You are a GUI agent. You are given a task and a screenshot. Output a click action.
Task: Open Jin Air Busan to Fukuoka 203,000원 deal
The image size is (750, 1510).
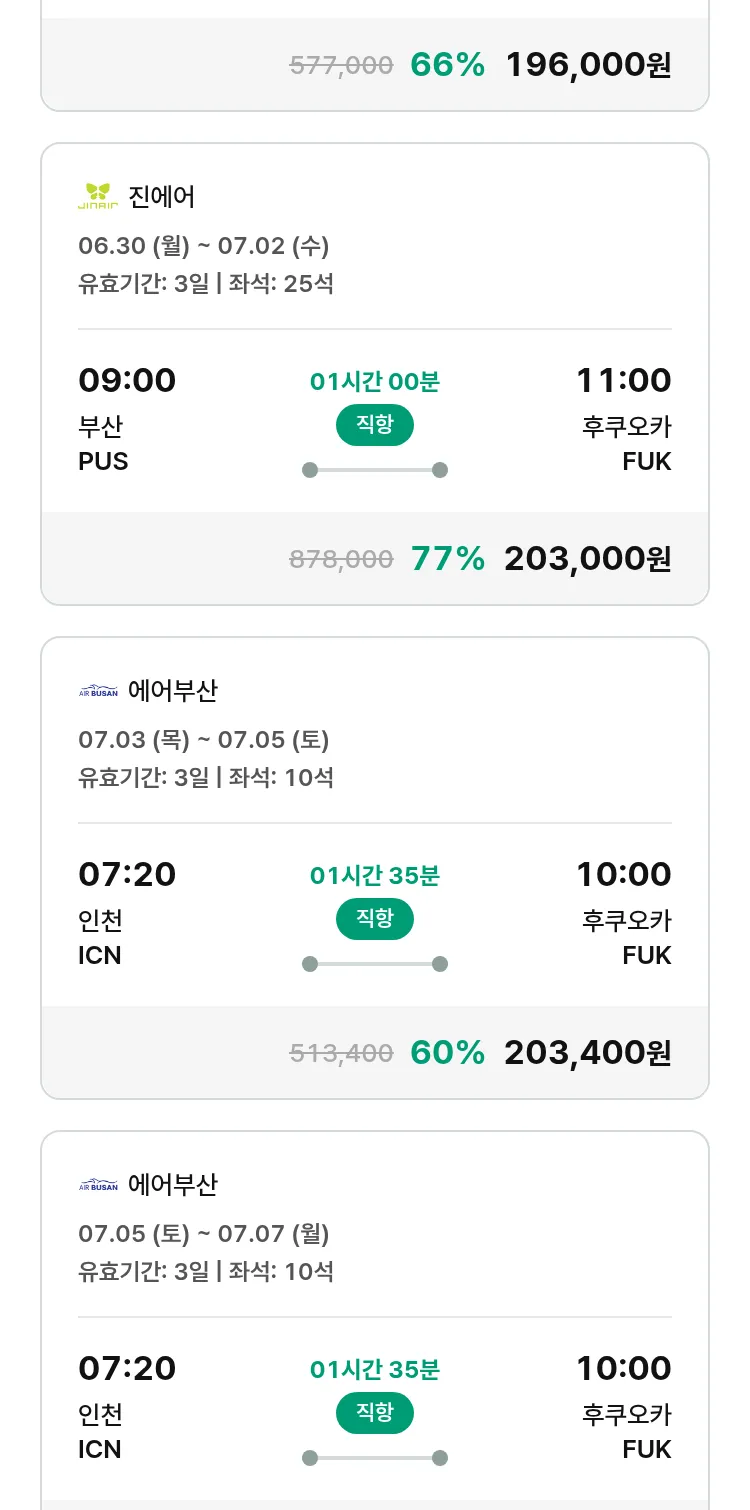pos(375,374)
